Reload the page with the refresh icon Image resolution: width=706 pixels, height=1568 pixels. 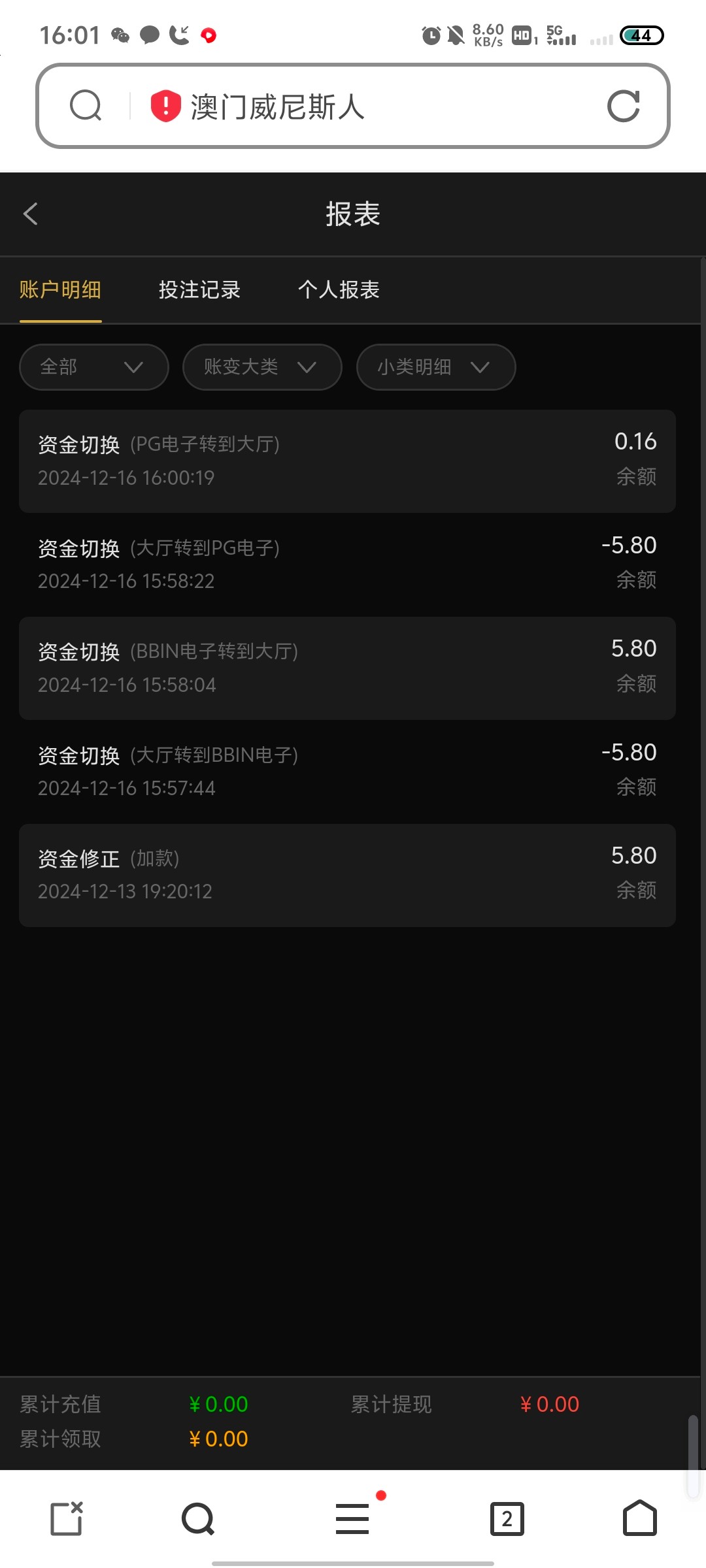click(624, 106)
